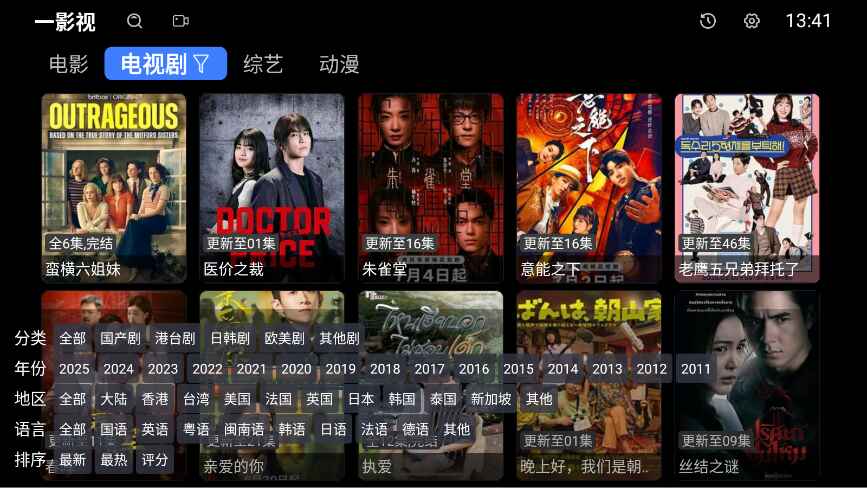Select year 2024 filter
Viewport: 867px width, 488px height.
118,369
